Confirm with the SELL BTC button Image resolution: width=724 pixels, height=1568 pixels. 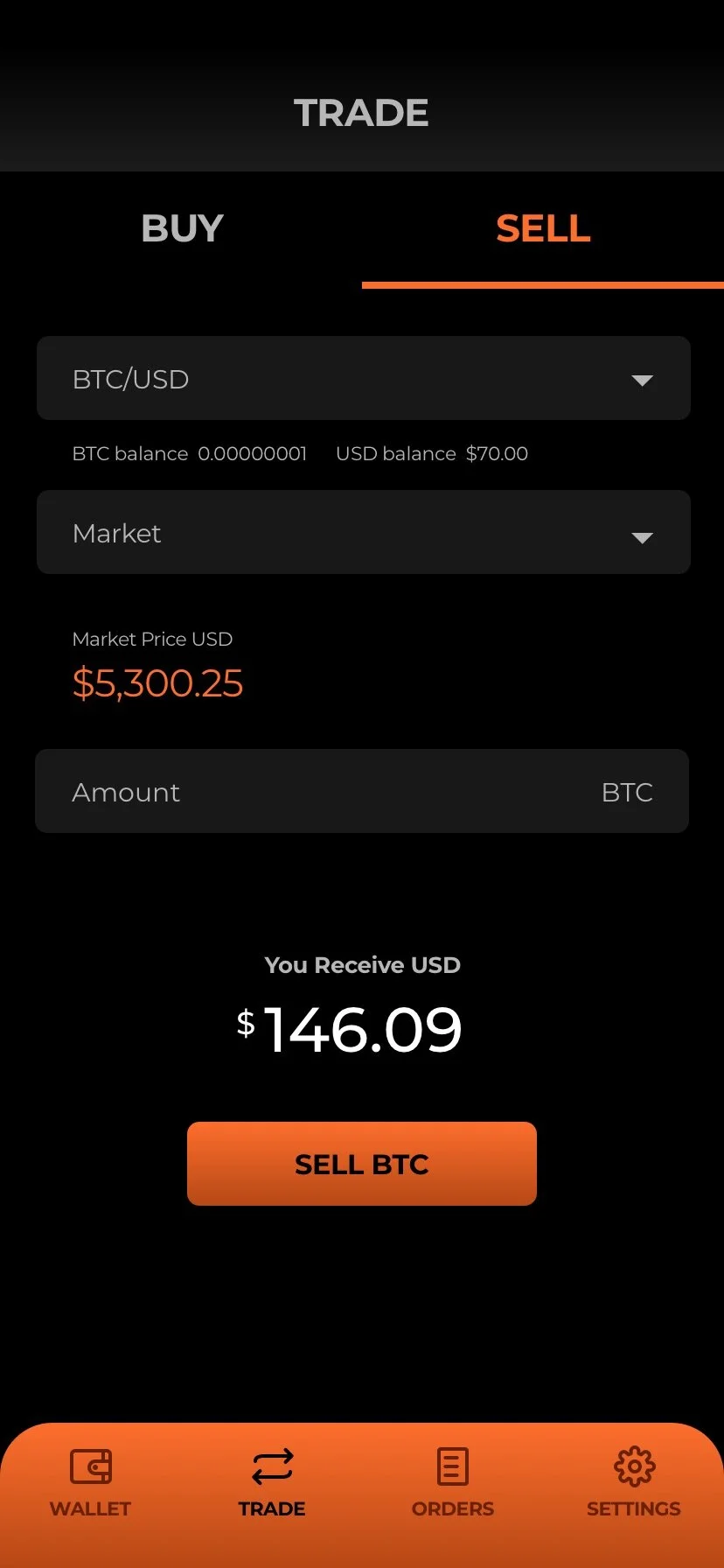pos(362,1164)
